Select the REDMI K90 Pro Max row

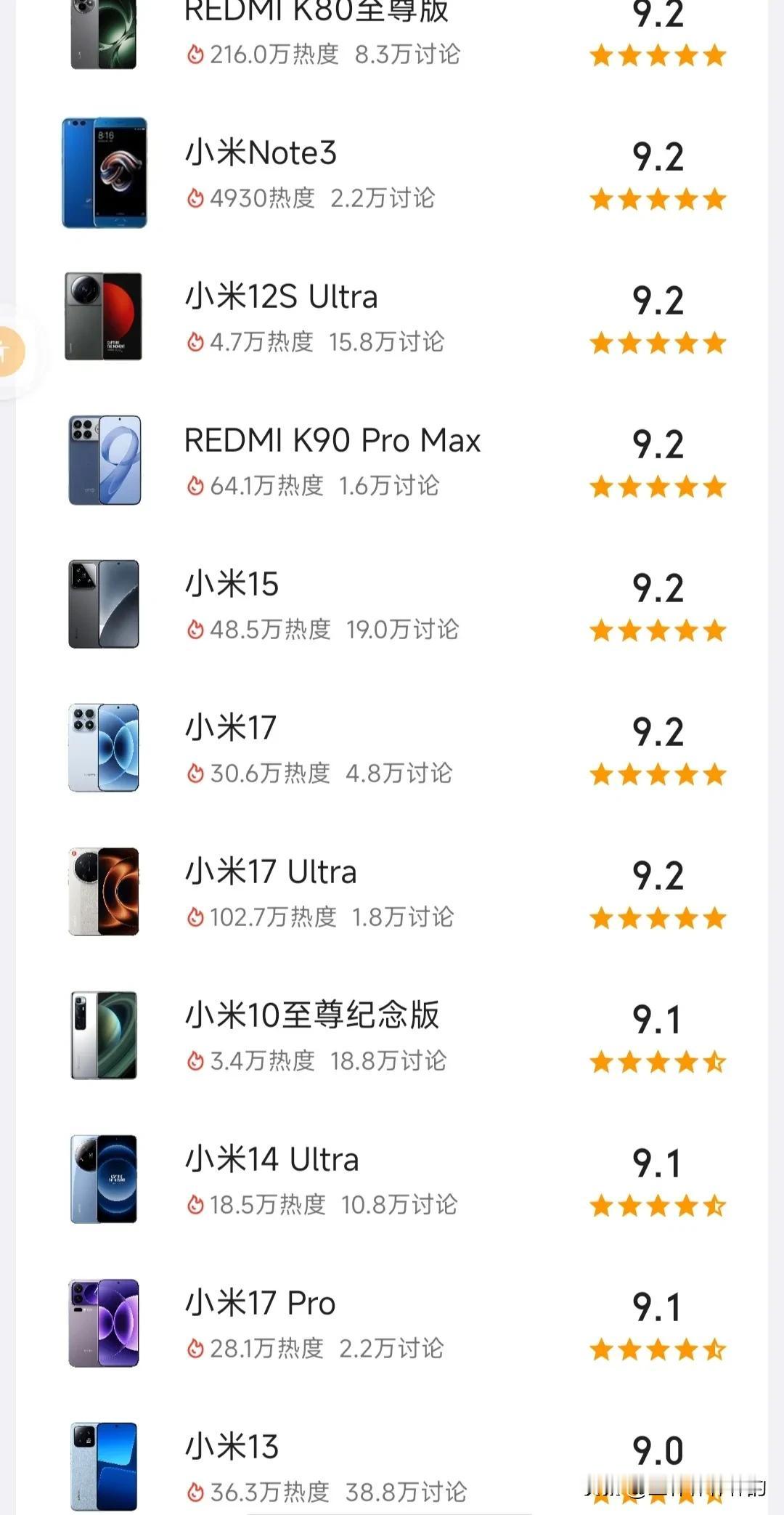pos(332,442)
